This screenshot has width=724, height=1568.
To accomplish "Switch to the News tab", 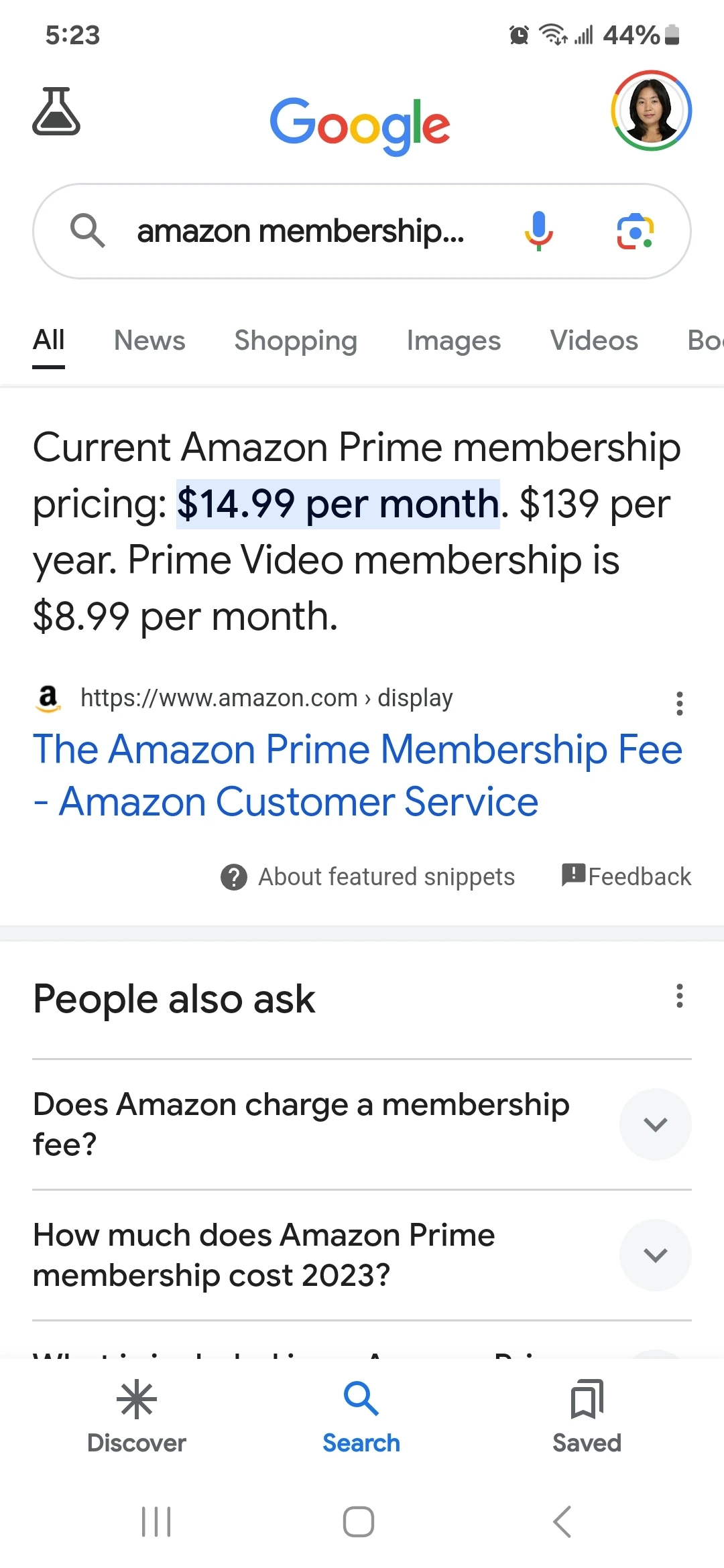I will tap(149, 340).
